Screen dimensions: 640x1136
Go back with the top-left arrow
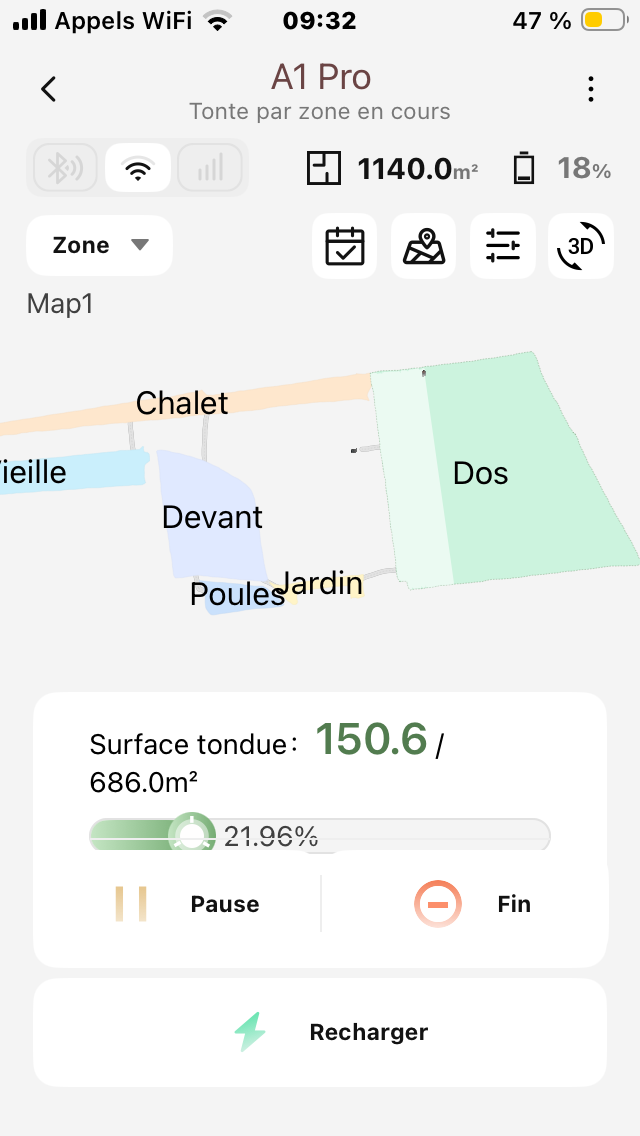point(48,89)
